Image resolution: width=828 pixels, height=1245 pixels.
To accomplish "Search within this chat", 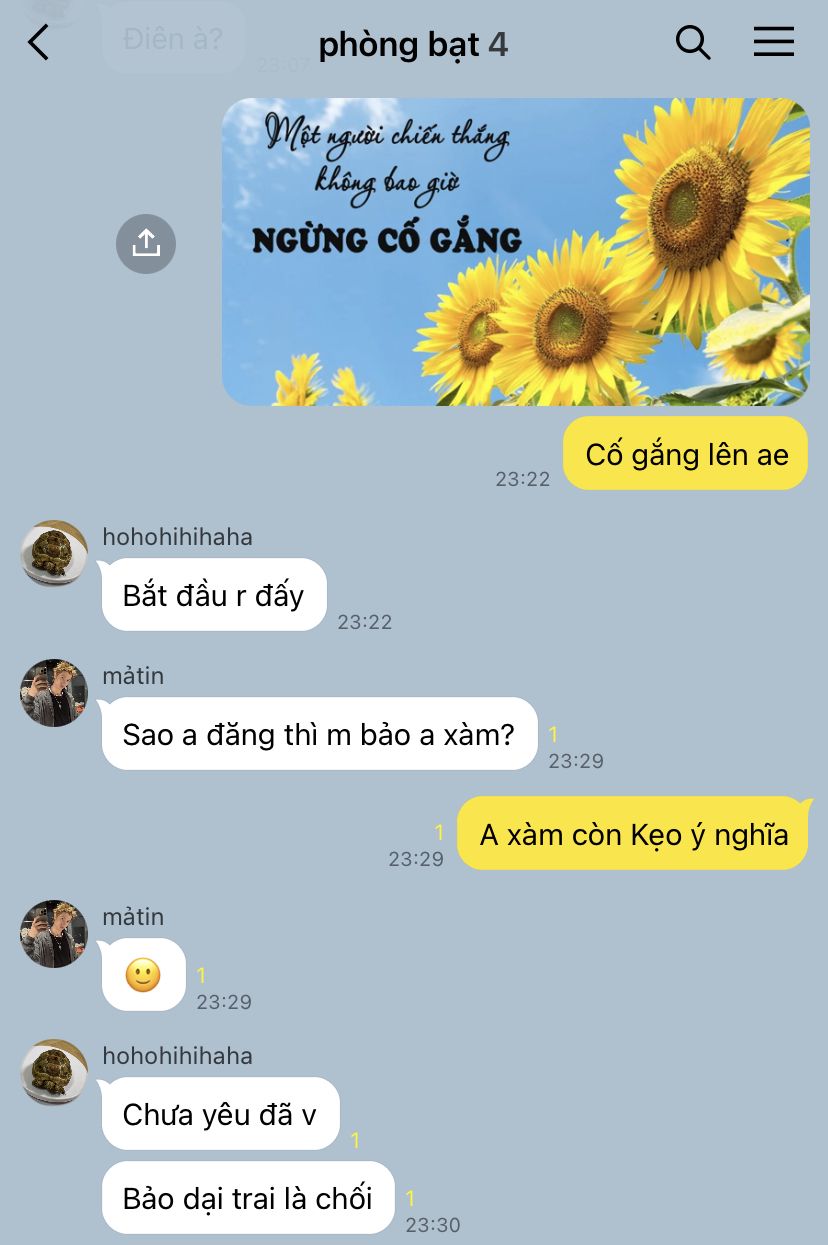I will point(693,42).
